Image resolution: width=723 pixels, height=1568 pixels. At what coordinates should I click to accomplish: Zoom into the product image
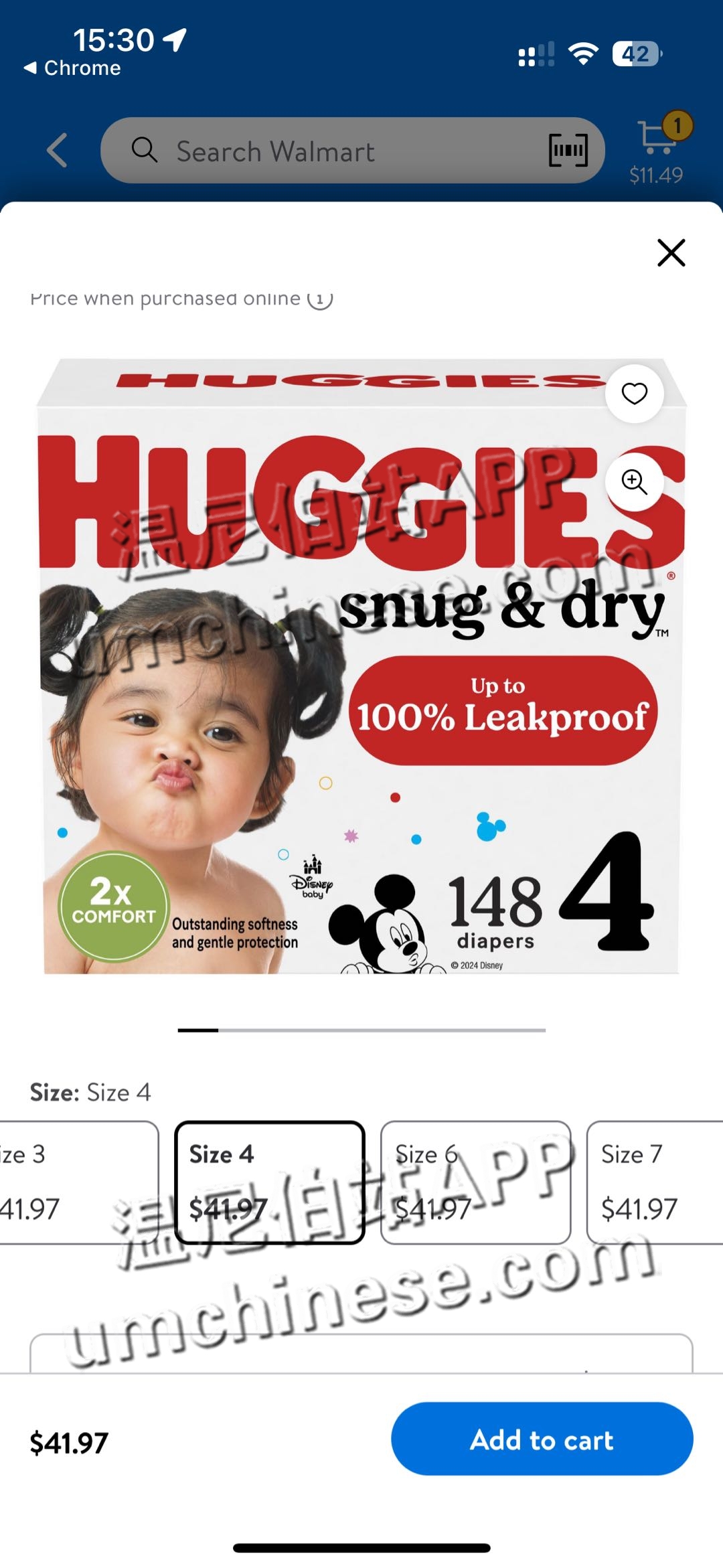634,481
